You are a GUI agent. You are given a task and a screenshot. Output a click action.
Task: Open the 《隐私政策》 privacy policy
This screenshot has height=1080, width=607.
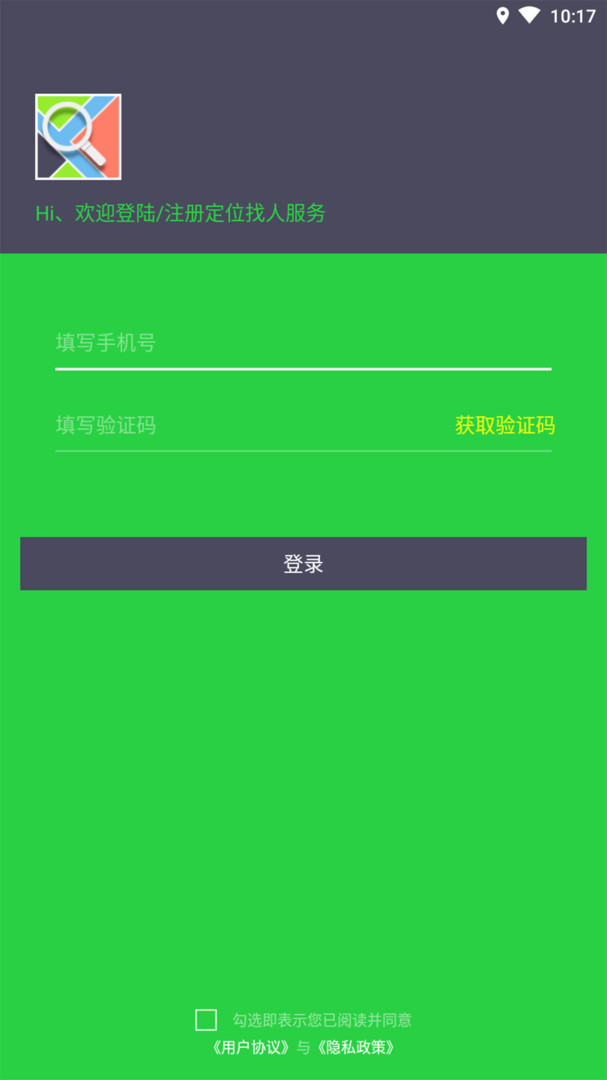pos(356,1048)
